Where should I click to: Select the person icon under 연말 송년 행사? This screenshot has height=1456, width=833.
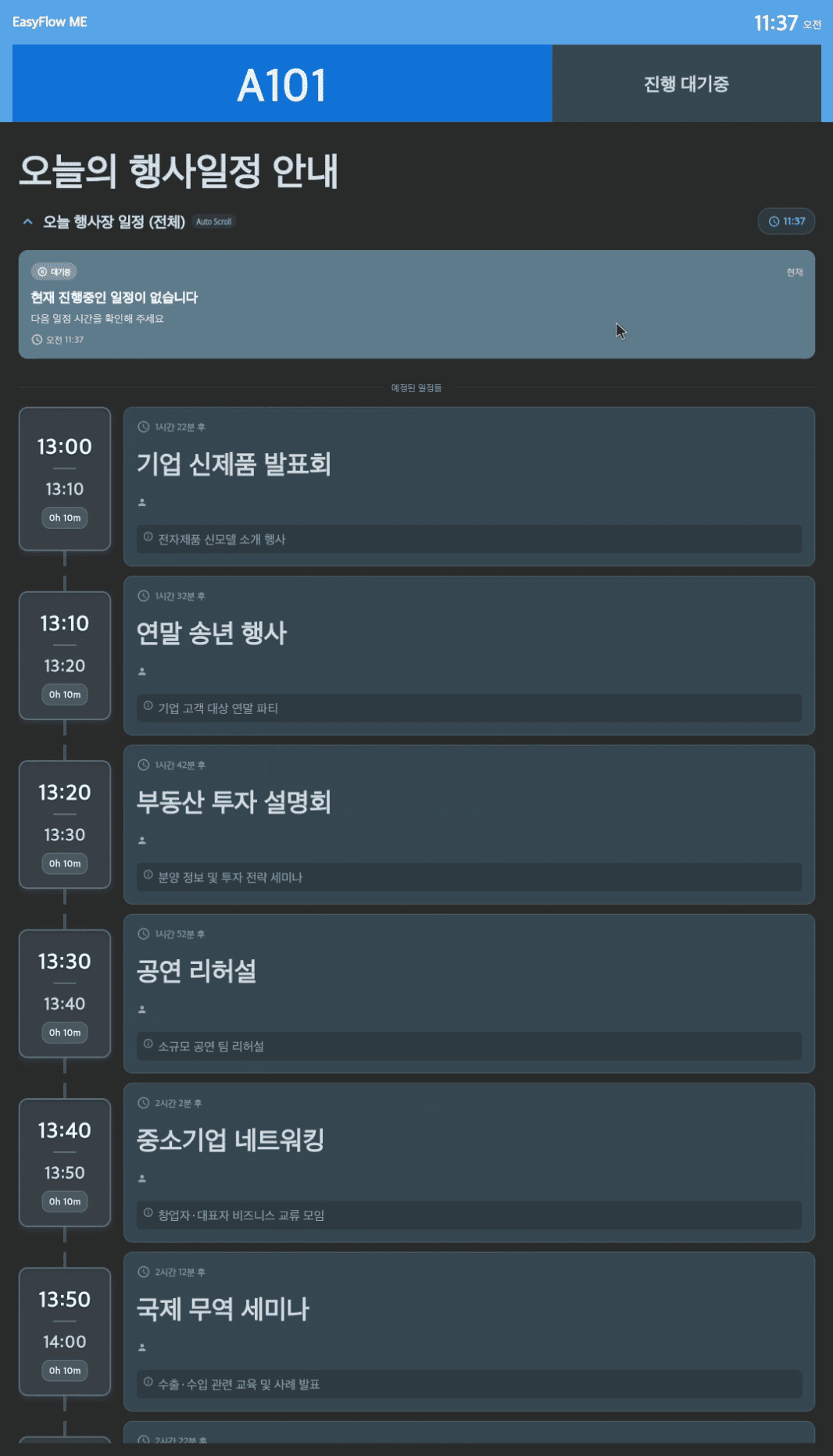click(142, 669)
